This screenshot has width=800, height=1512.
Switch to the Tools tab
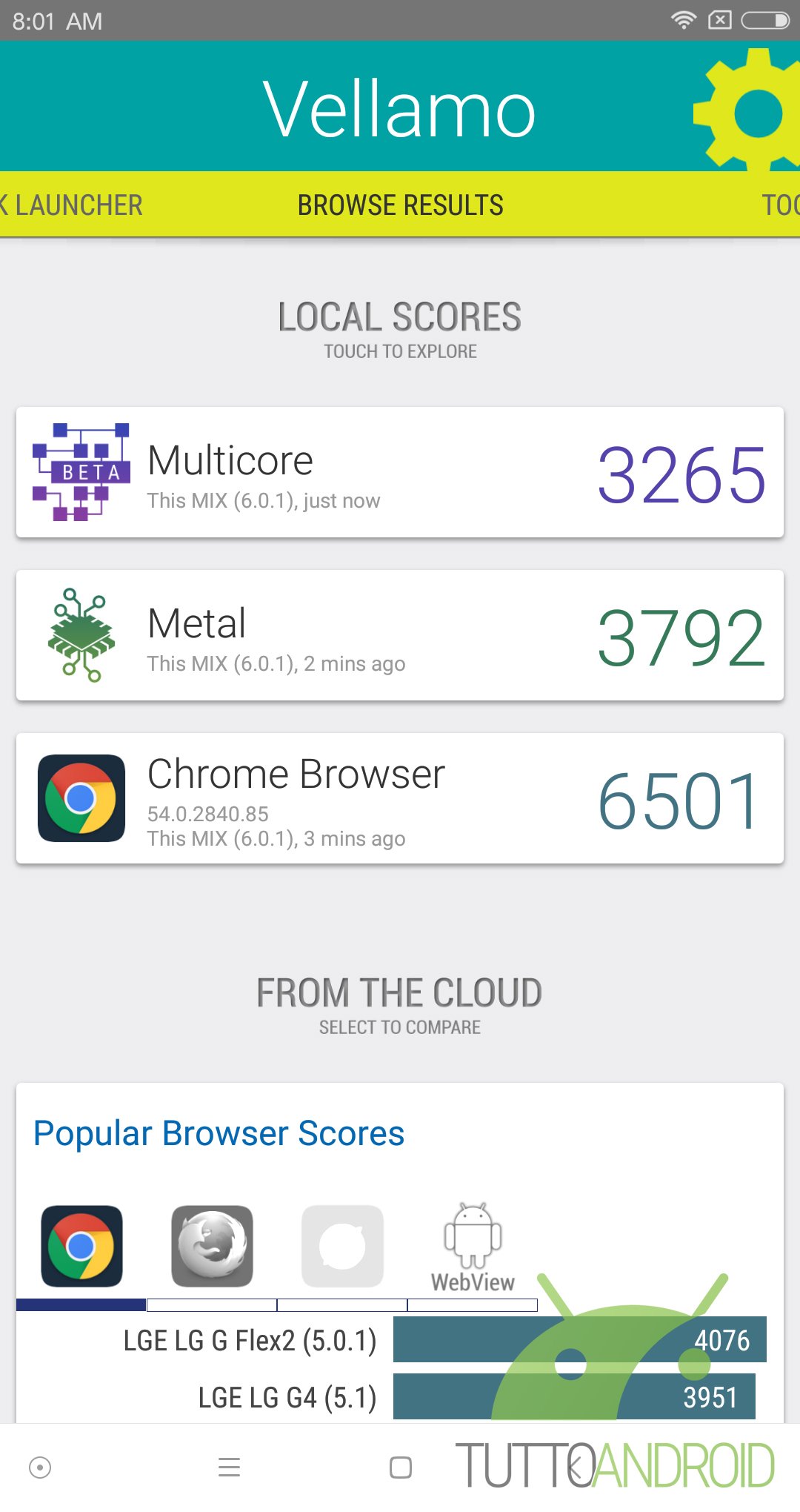781,205
